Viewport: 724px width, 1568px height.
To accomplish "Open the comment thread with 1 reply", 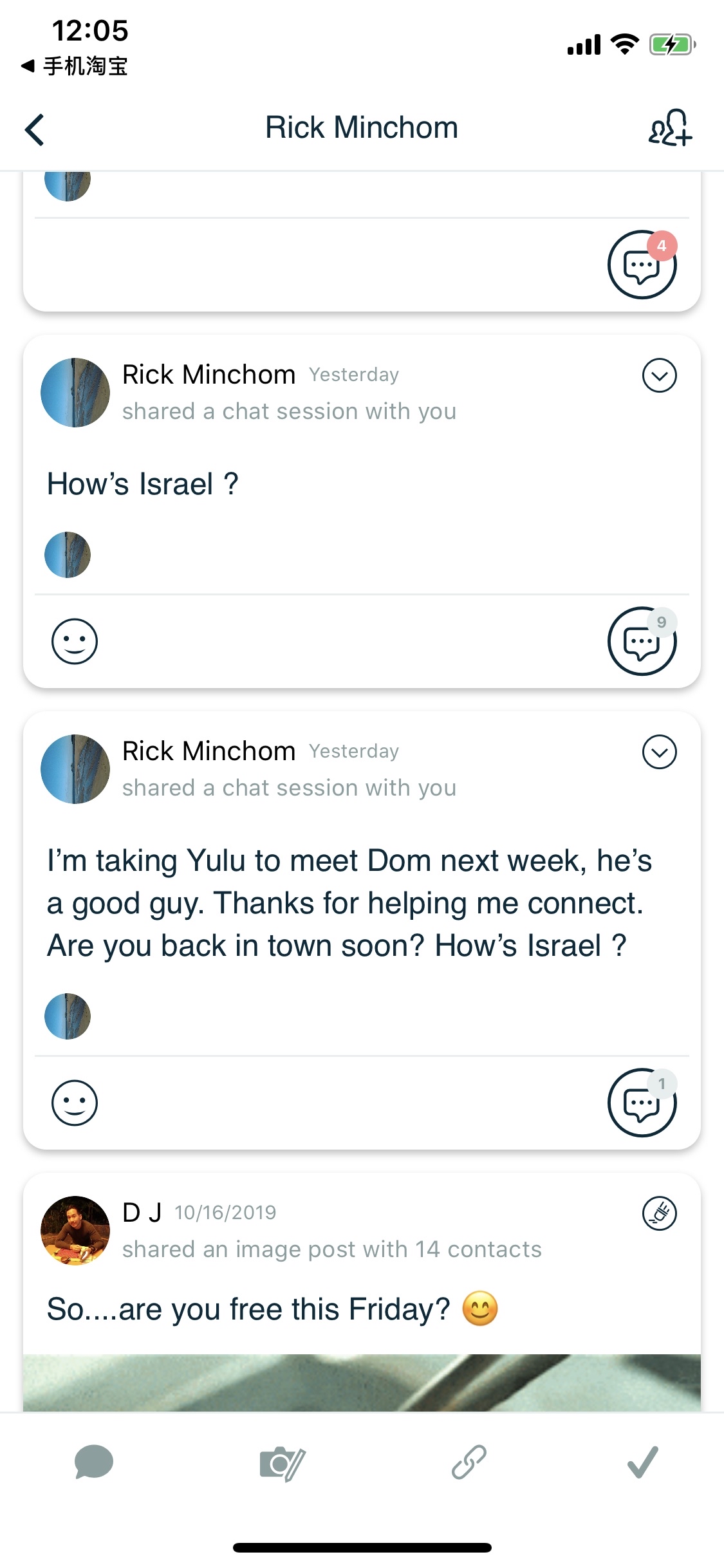I will click(x=642, y=1102).
